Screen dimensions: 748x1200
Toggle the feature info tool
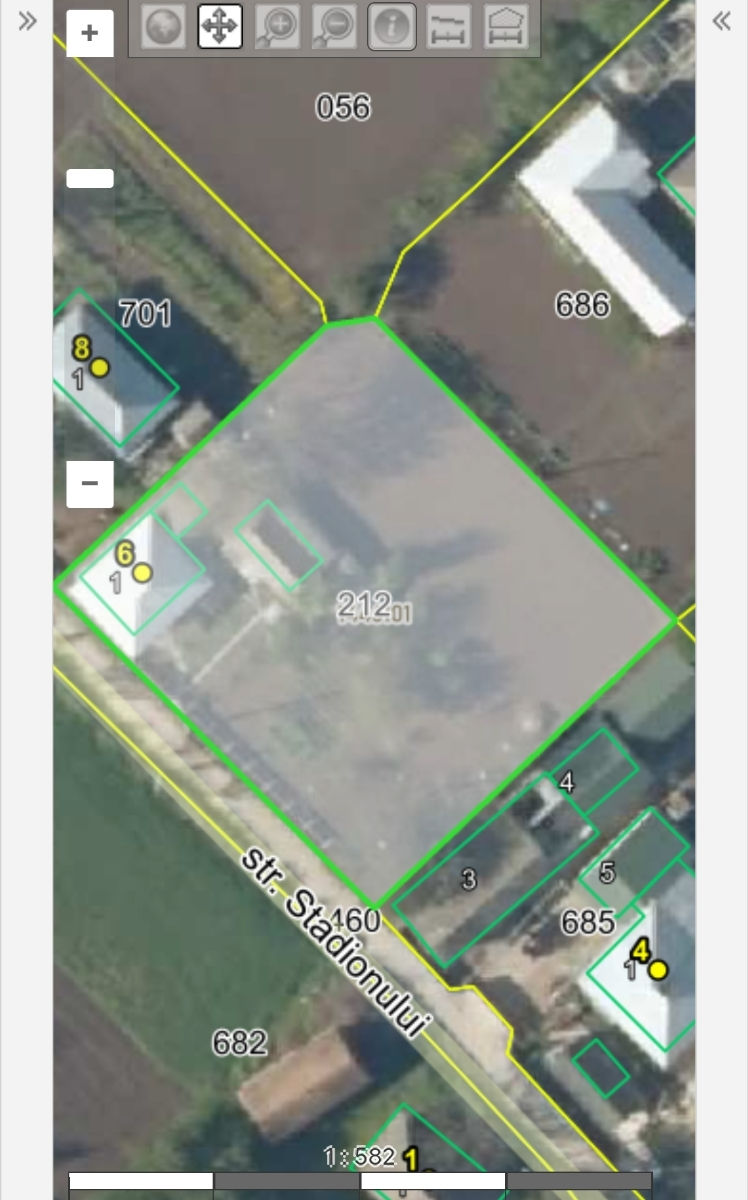click(x=392, y=27)
